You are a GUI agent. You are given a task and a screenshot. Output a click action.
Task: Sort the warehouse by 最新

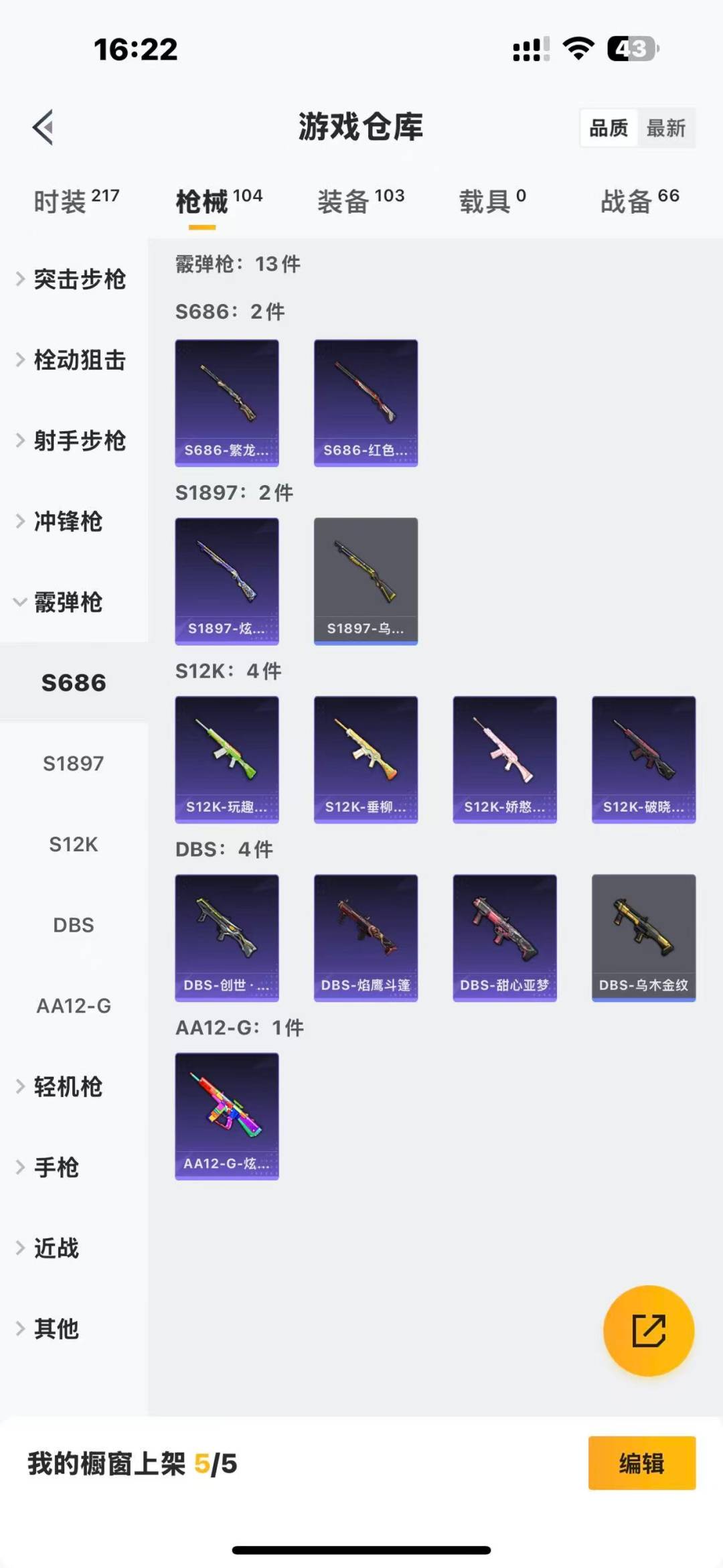(666, 128)
